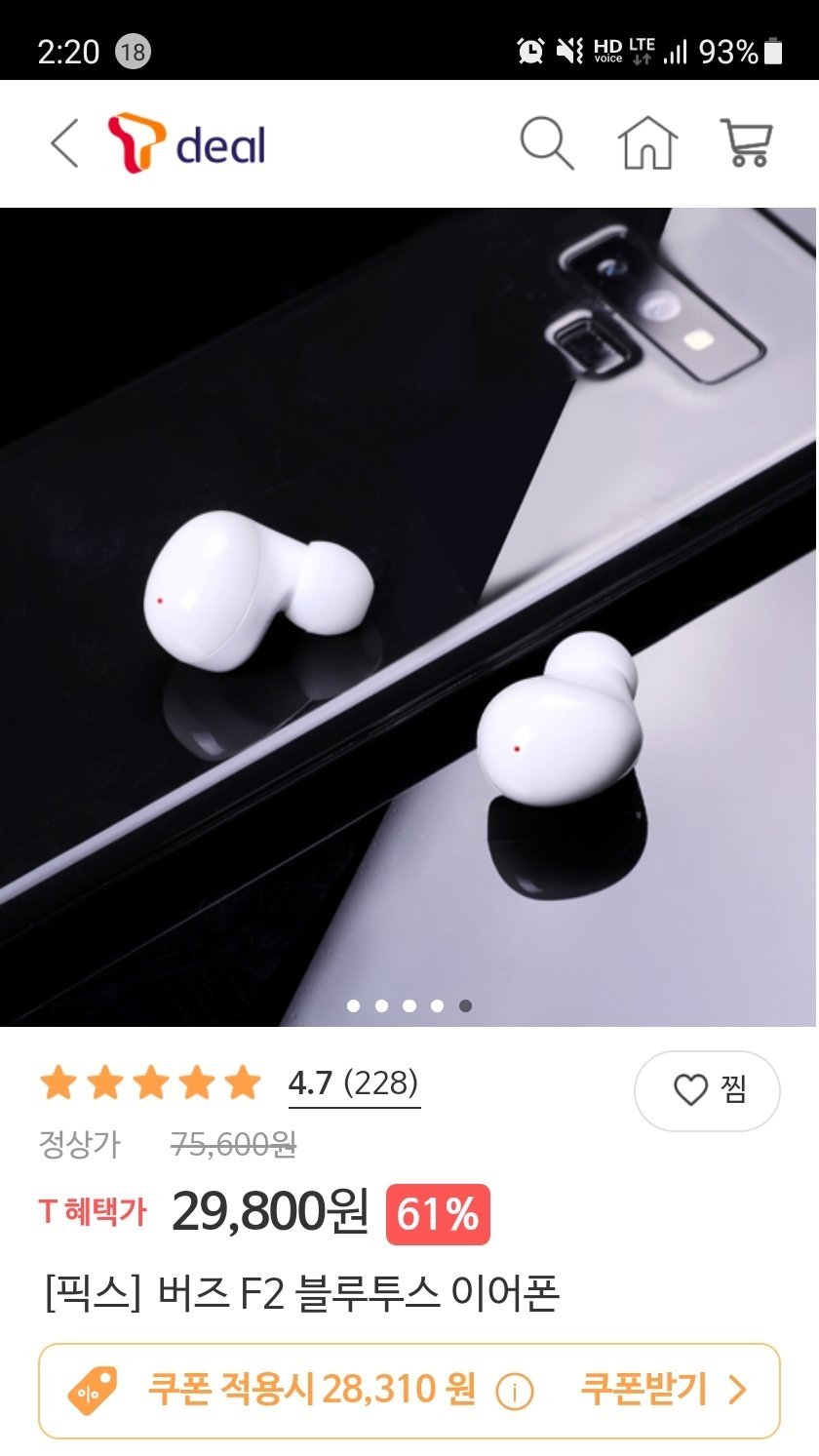Open the shopping cart
Screen dimensions: 819x1456
pos(746,143)
